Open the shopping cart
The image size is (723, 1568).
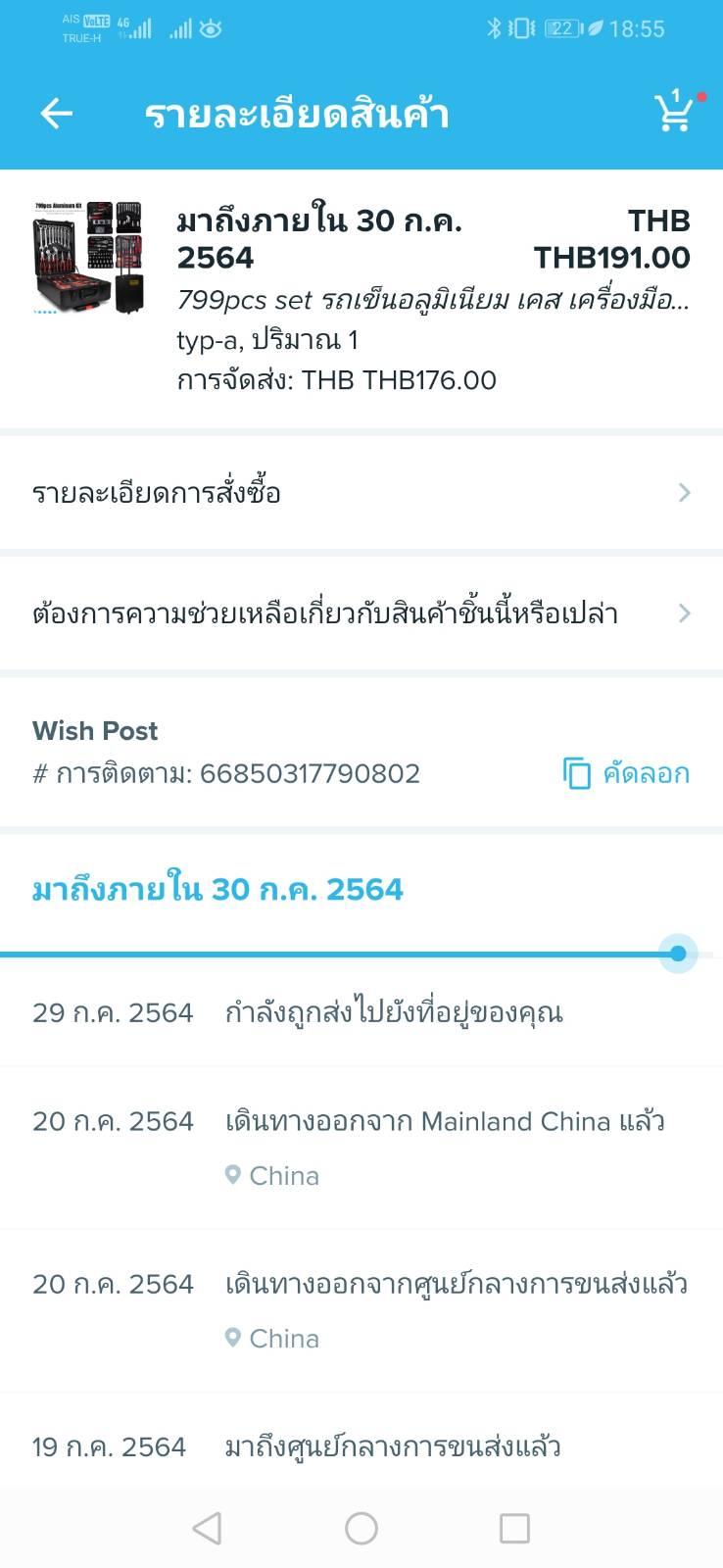673,114
